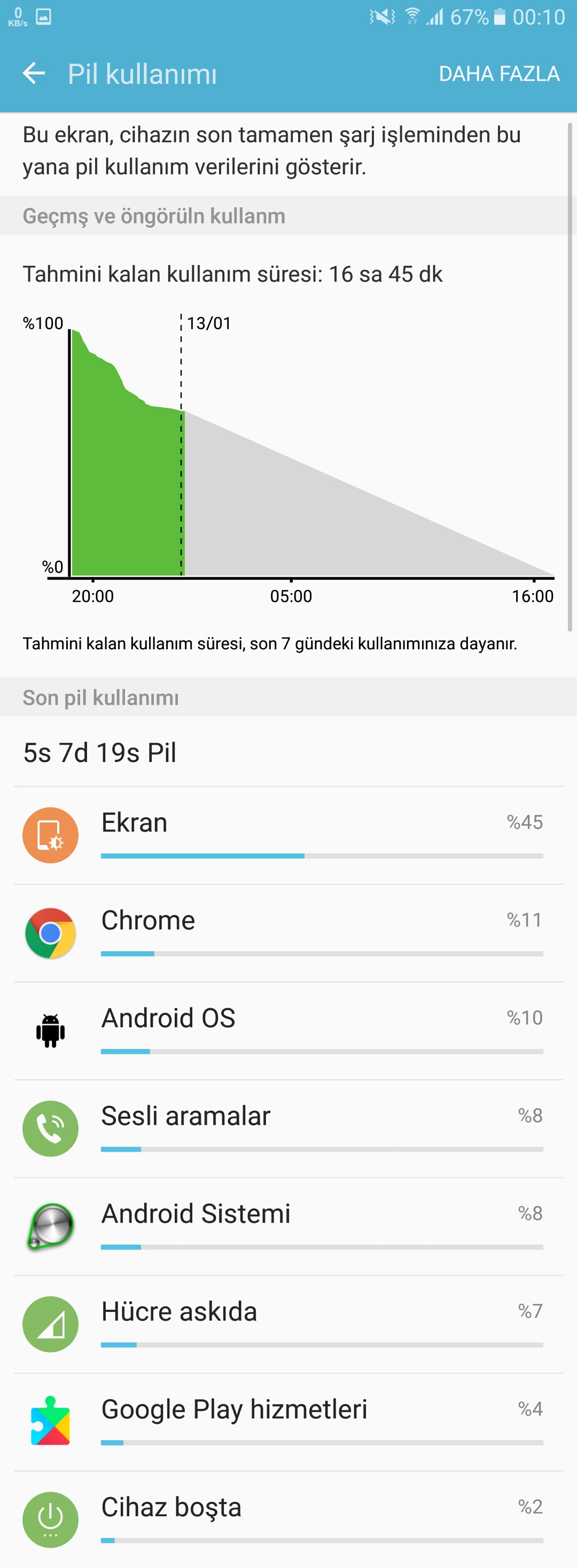Go back from Pil kullanımı

point(34,74)
